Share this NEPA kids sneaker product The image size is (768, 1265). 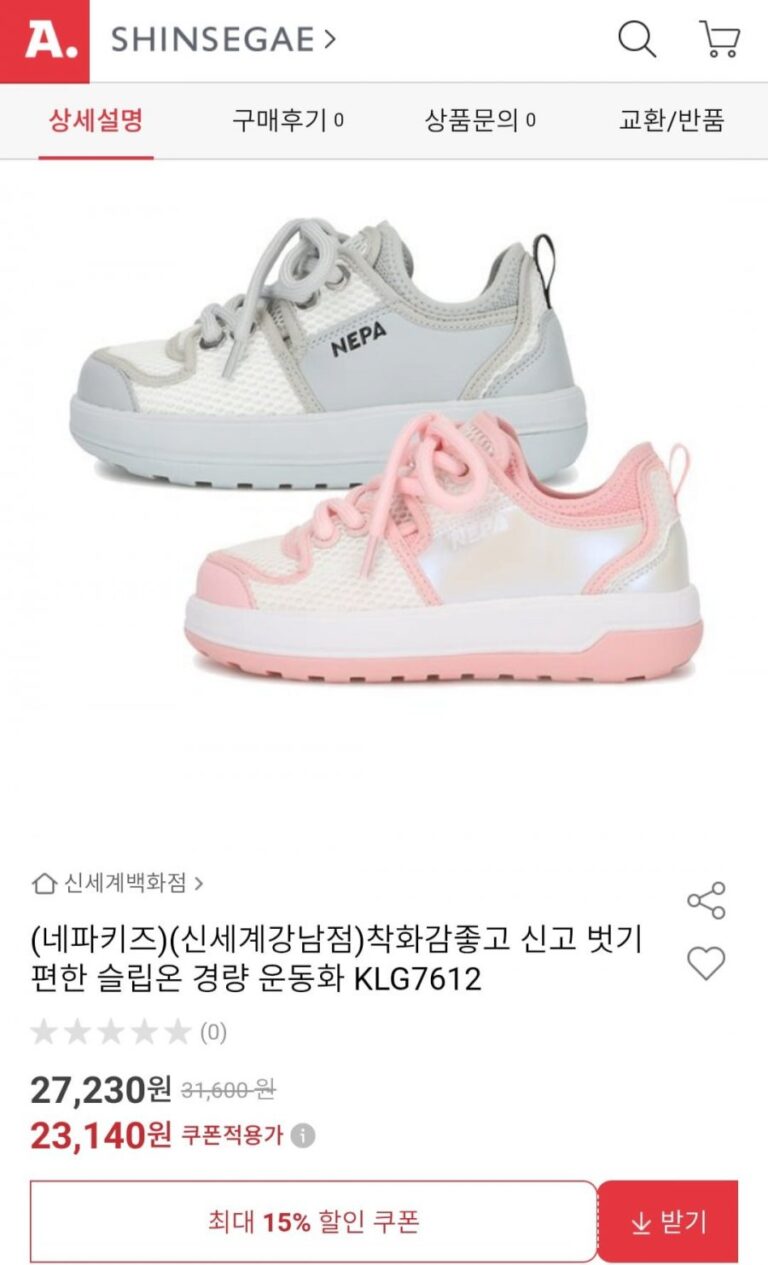[706, 900]
